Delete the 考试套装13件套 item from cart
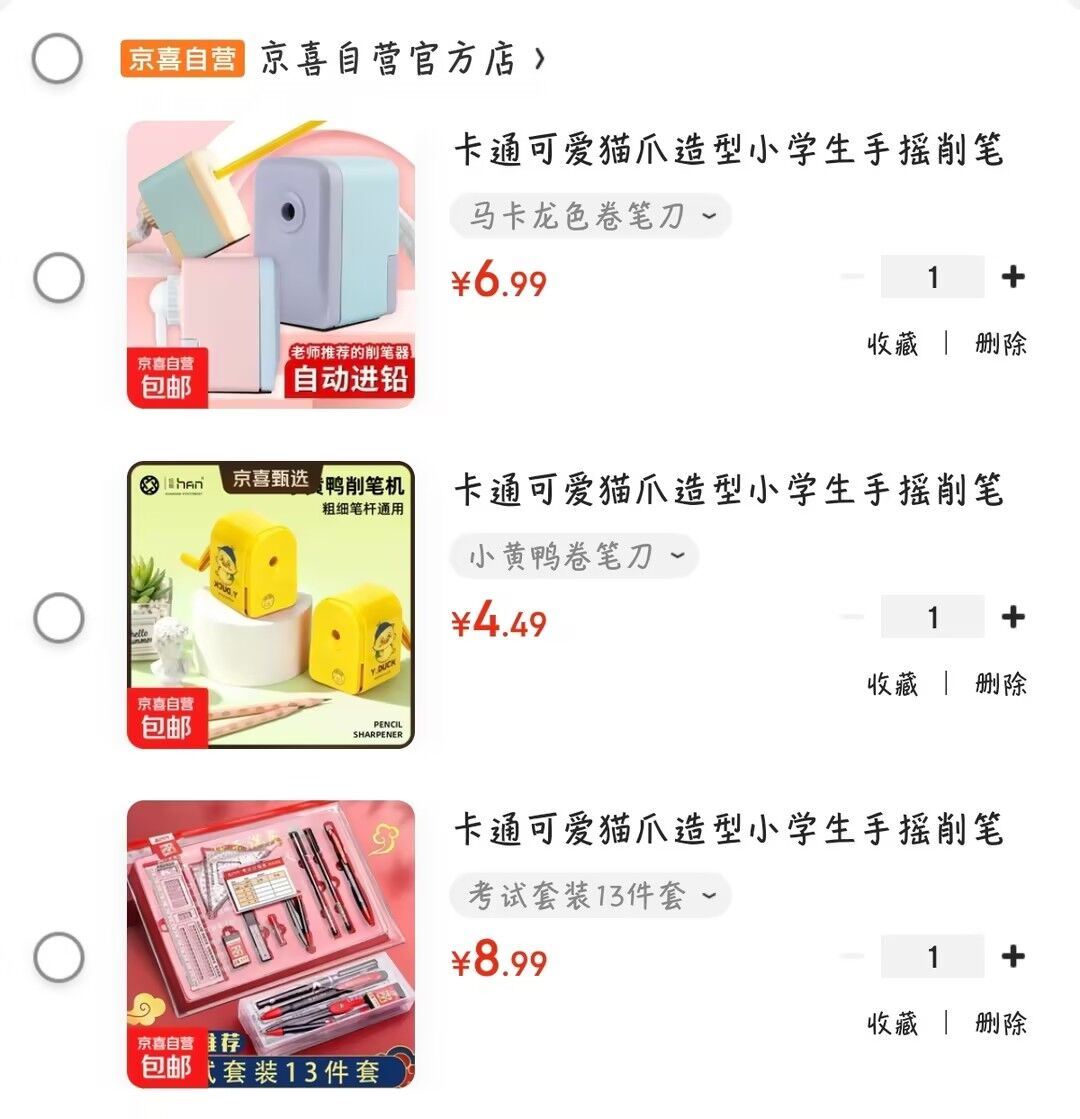 (1000, 1023)
